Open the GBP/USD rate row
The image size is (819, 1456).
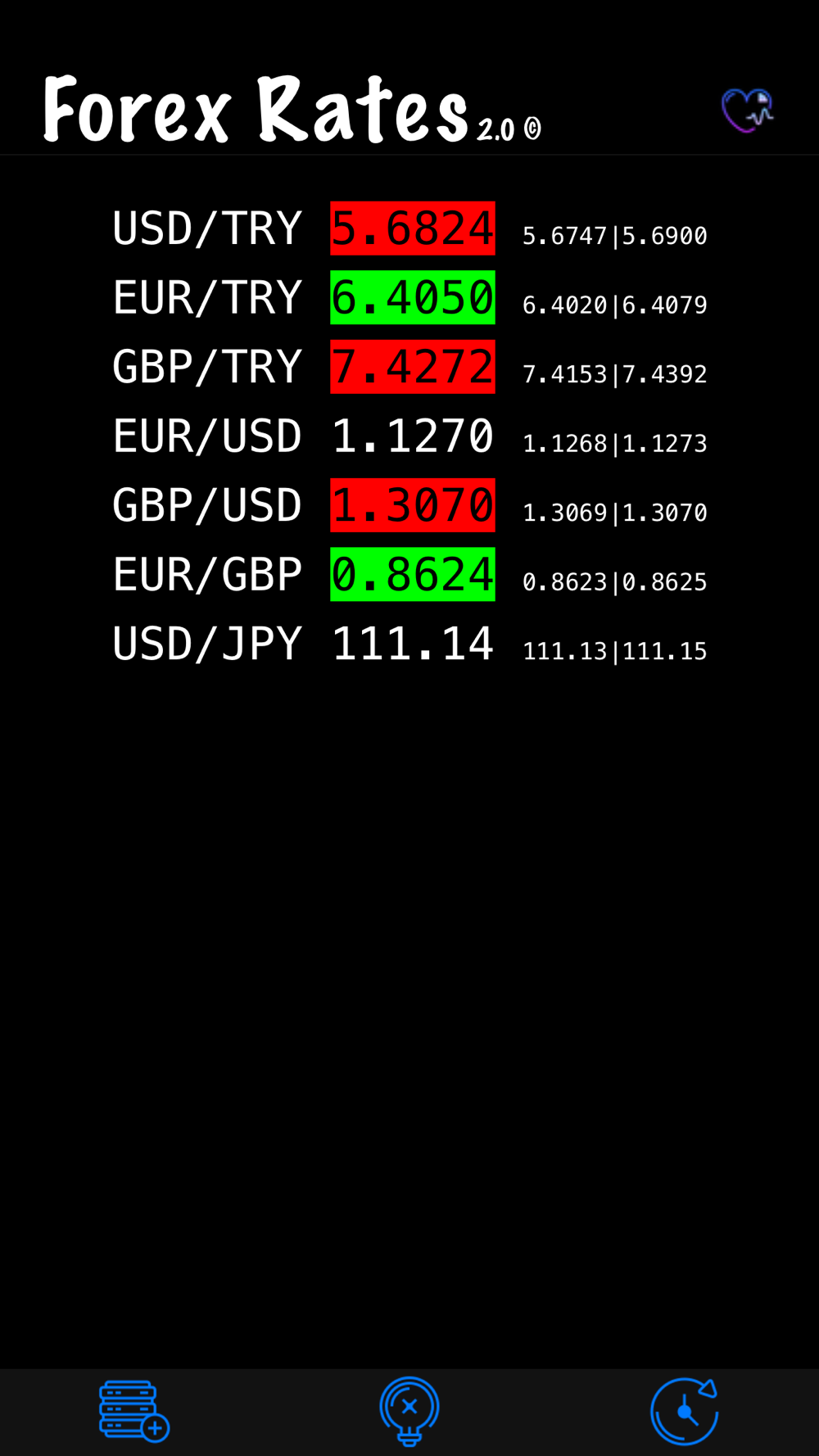tap(409, 505)
